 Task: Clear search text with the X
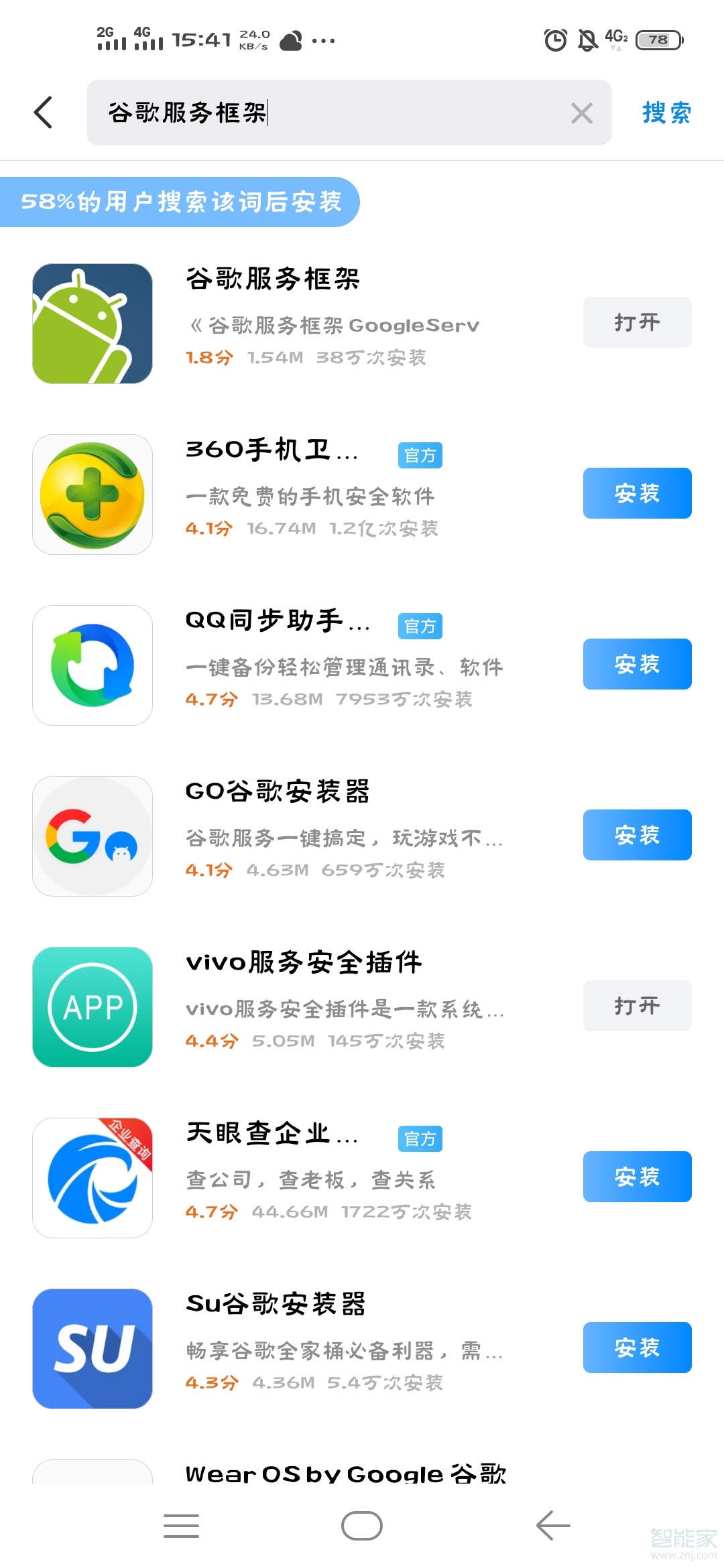[583, 113]
